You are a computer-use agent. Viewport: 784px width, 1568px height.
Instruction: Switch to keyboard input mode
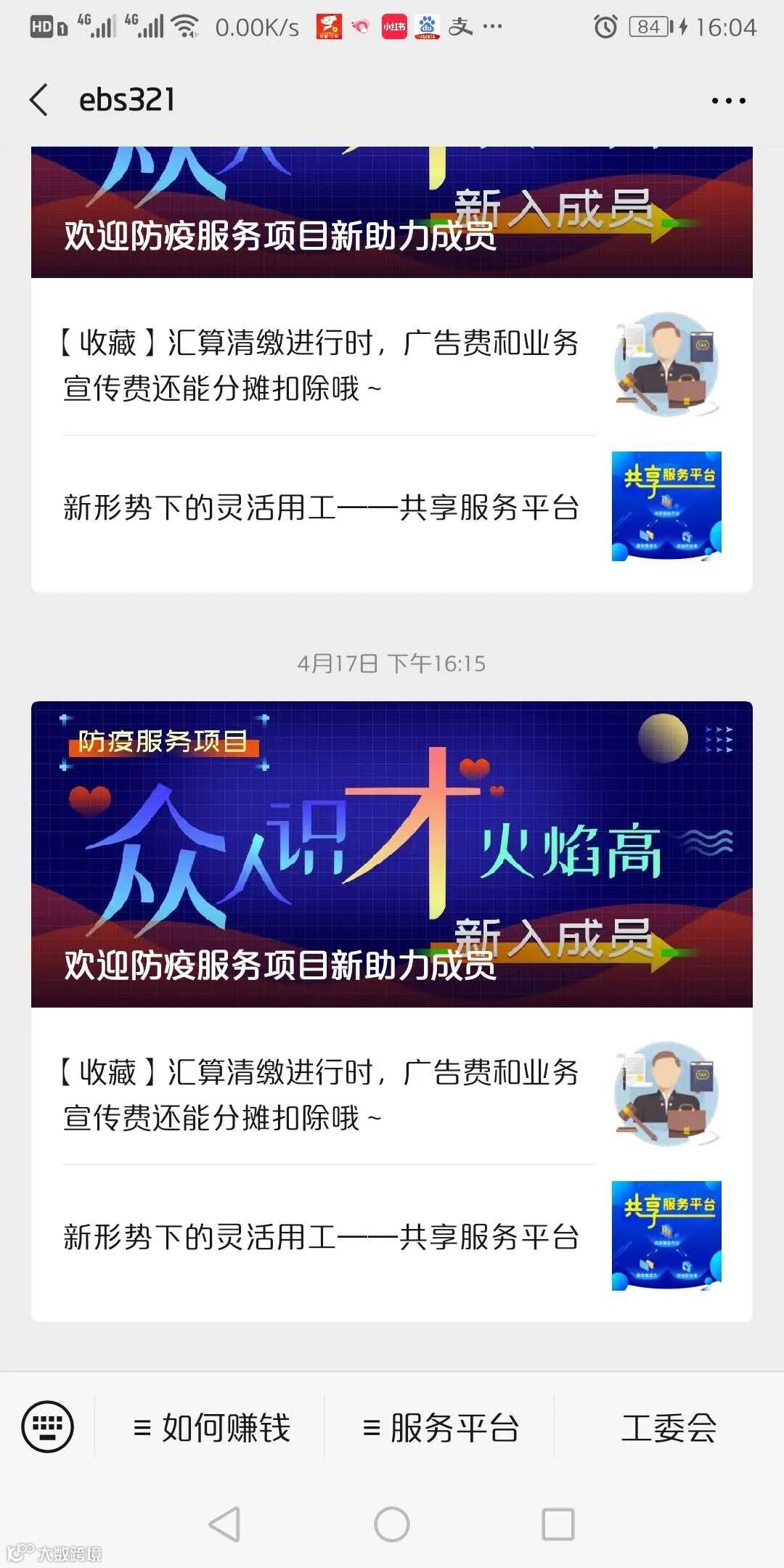click(x=48, y=1426)
